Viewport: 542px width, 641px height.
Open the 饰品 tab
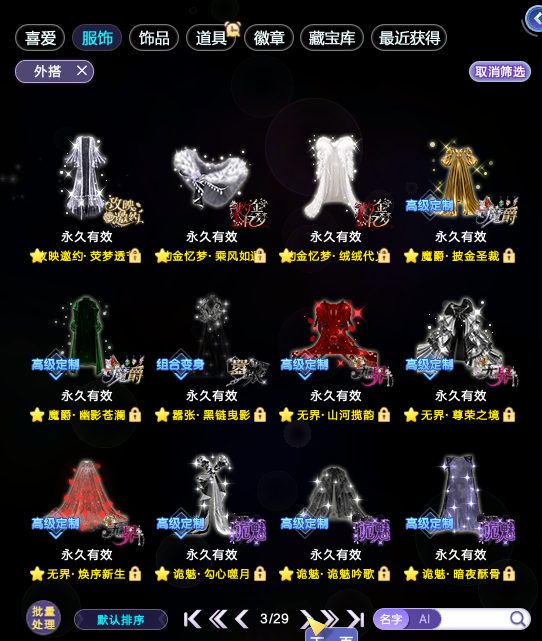click(154, 38)
